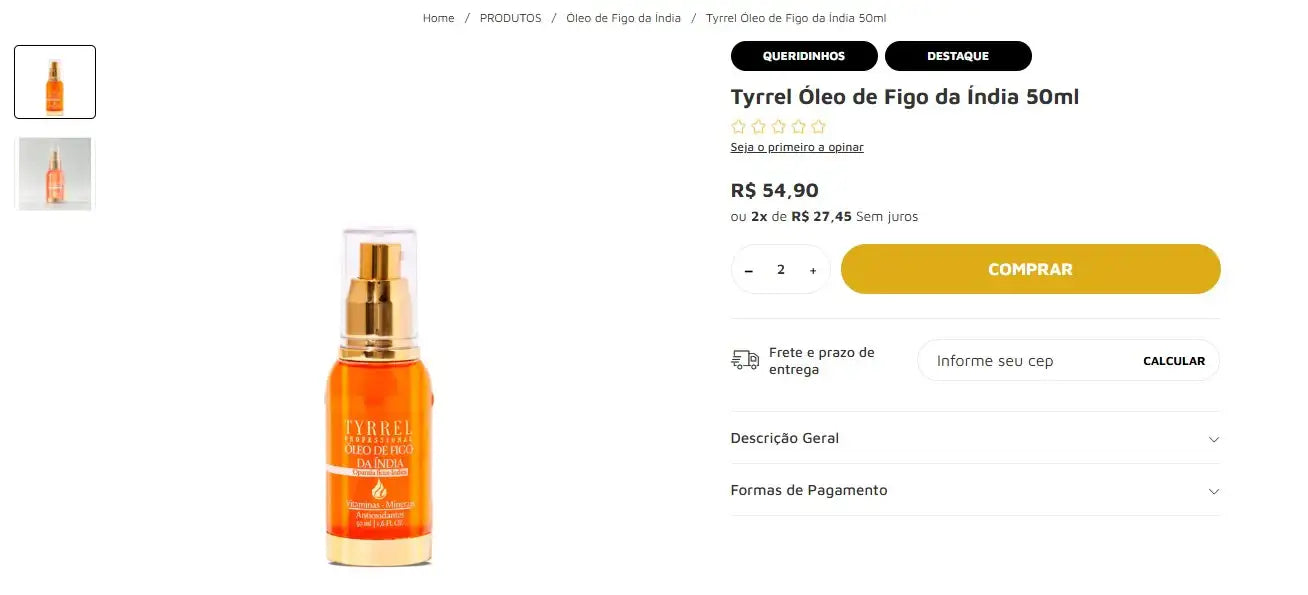Focus the 'Informe seu cep' field
1308x595 pixels.
(1025, 361)
